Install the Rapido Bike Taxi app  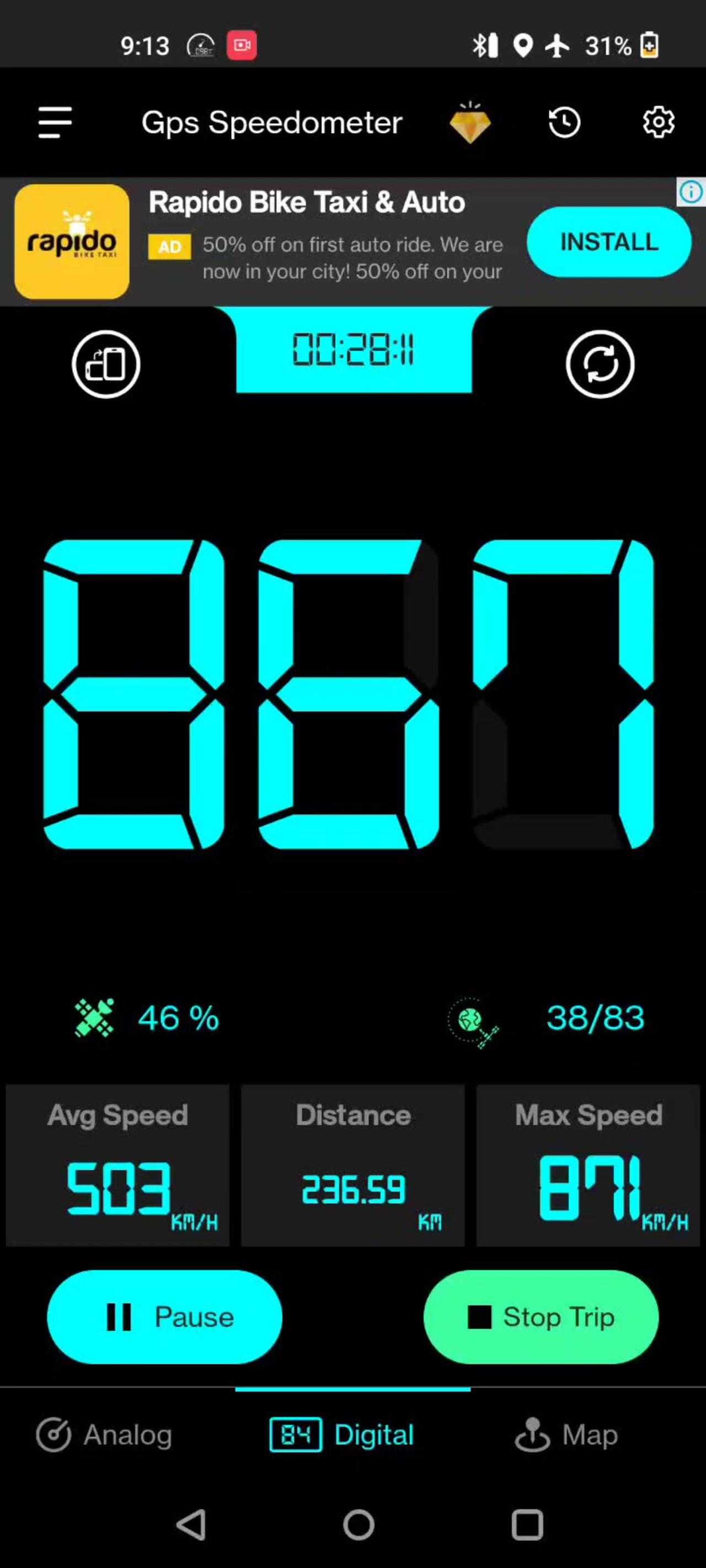[608, 241]
